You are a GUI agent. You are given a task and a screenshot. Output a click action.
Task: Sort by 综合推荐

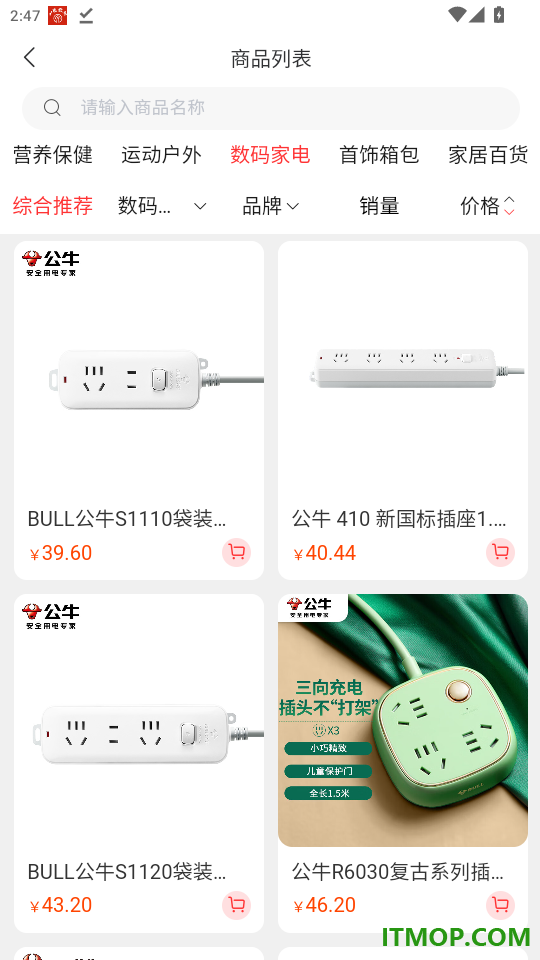[x=53, y=206]
